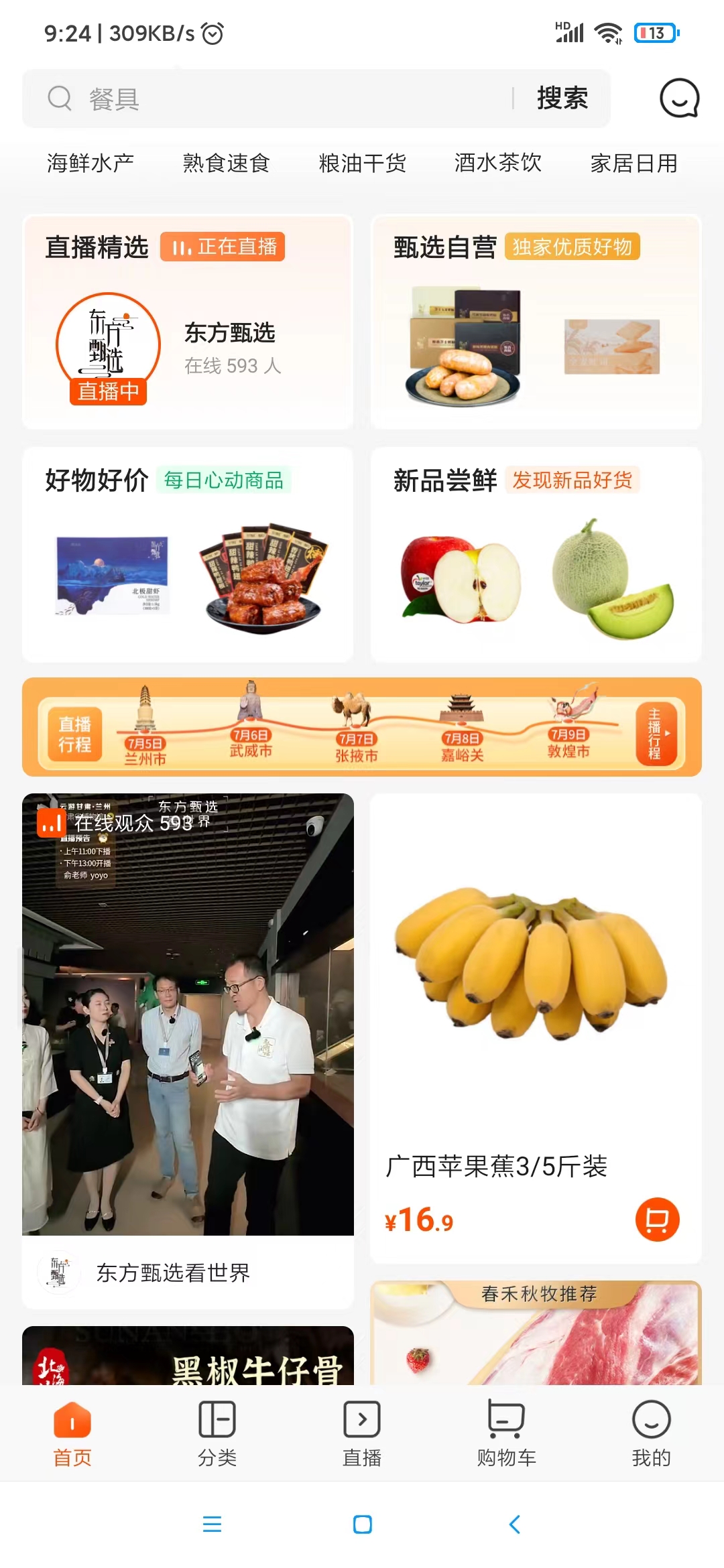The image size is (724, 1568).
Task: Open the chat bubble icon at top right
Action: coord(679,98)
